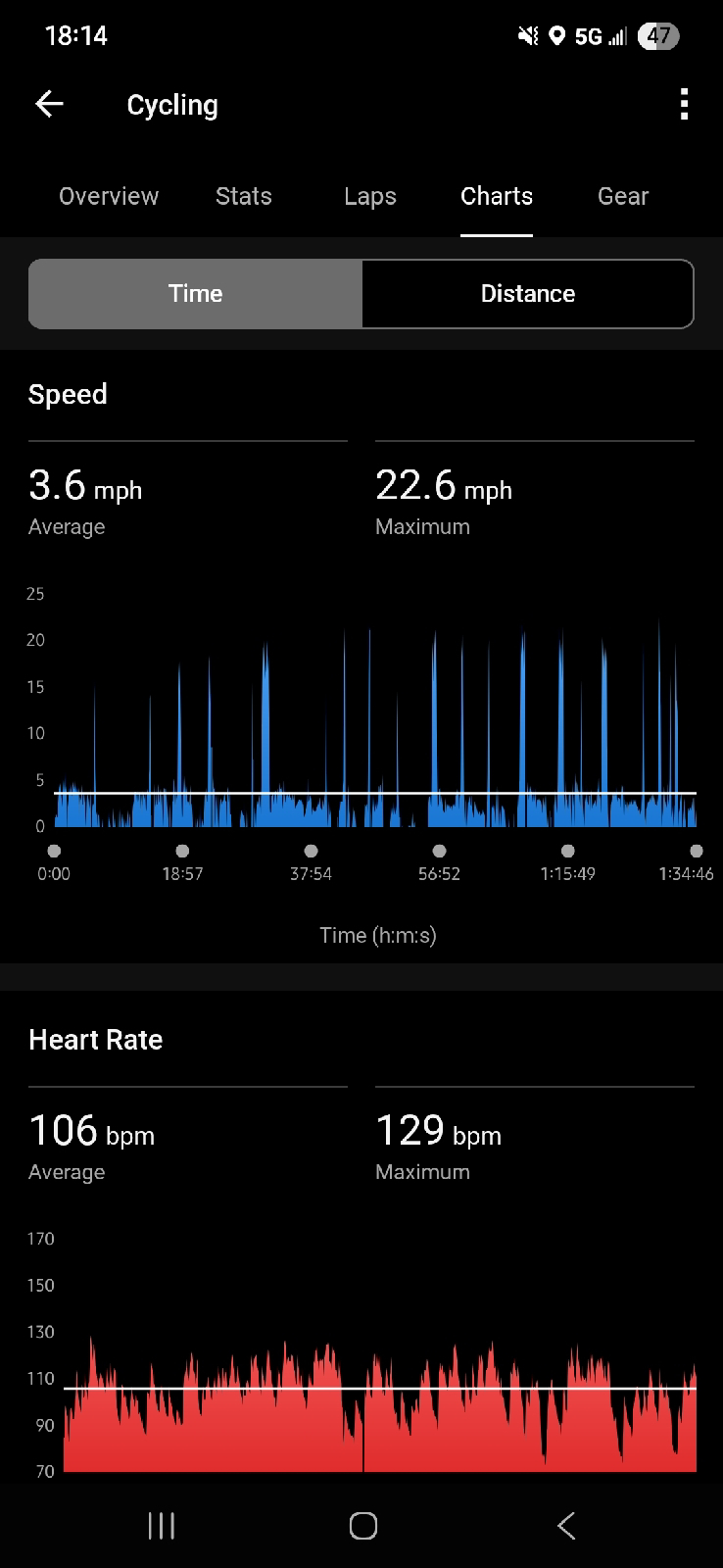The width and height of the screenshot is (723, 1568).
Task: Switch to the Gear tab
Action: (623, 196)
